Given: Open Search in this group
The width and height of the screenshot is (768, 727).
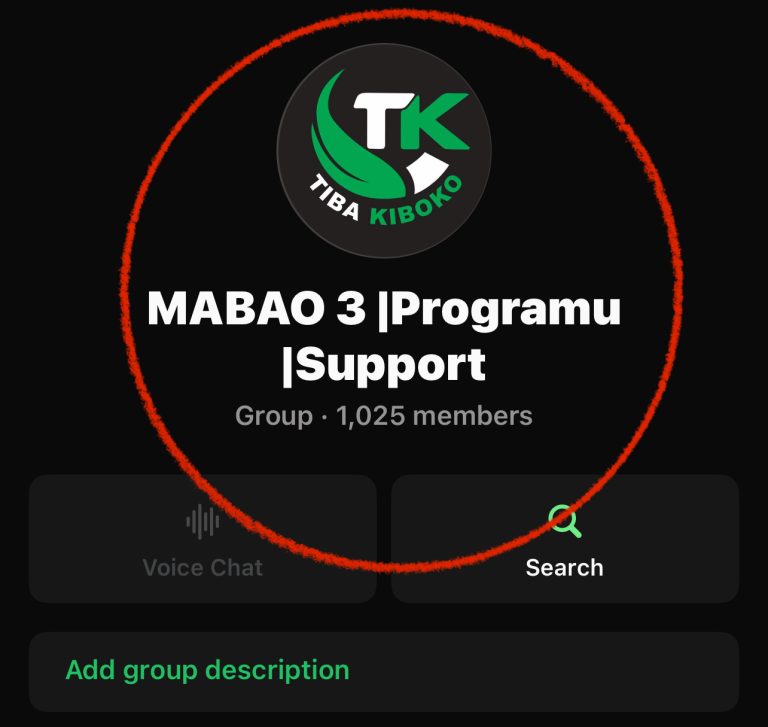Looking at the screenshot, I should 564,540.
